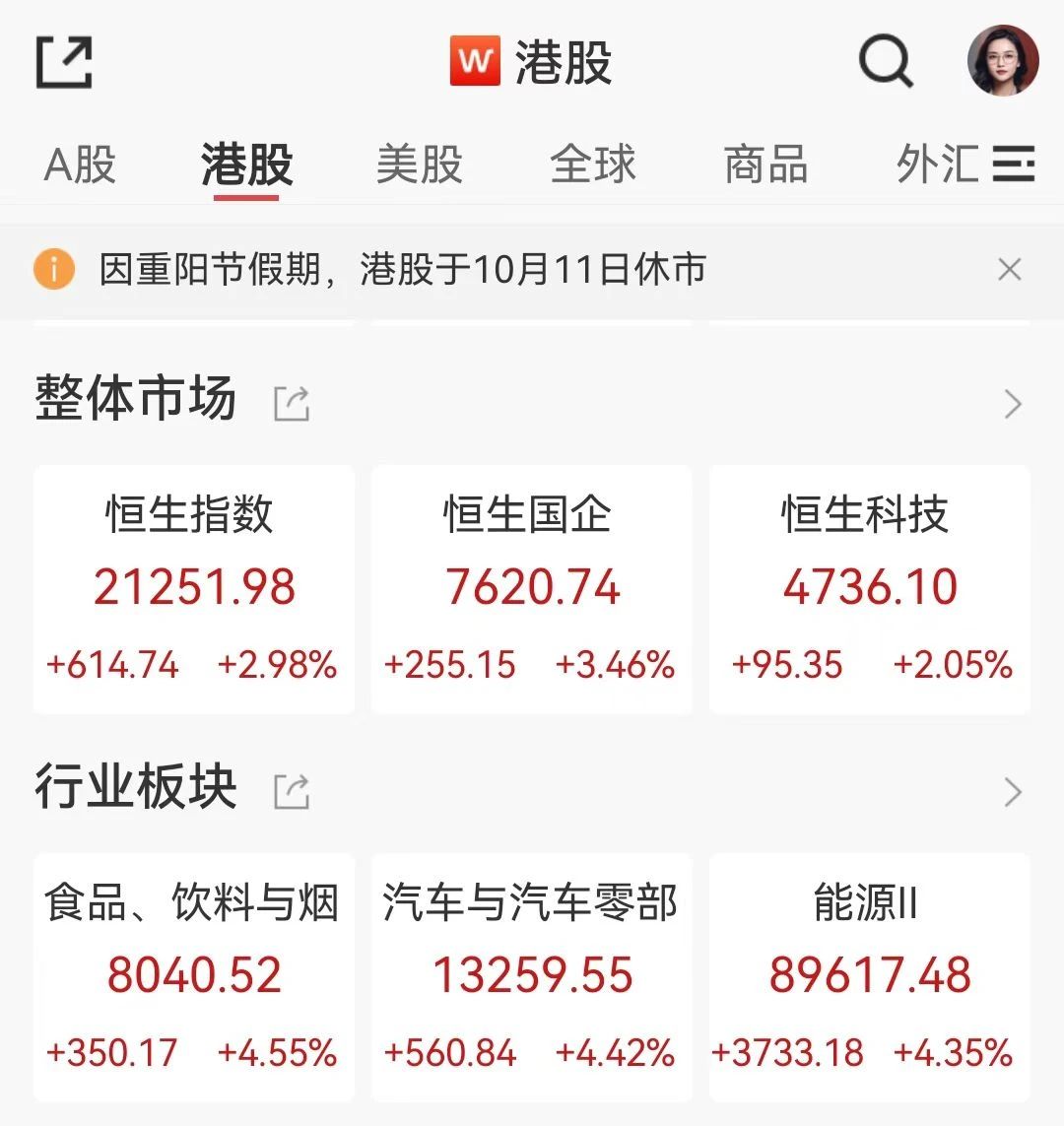
Task: Open the 外汇 tab
Action: tap(937, 165)
